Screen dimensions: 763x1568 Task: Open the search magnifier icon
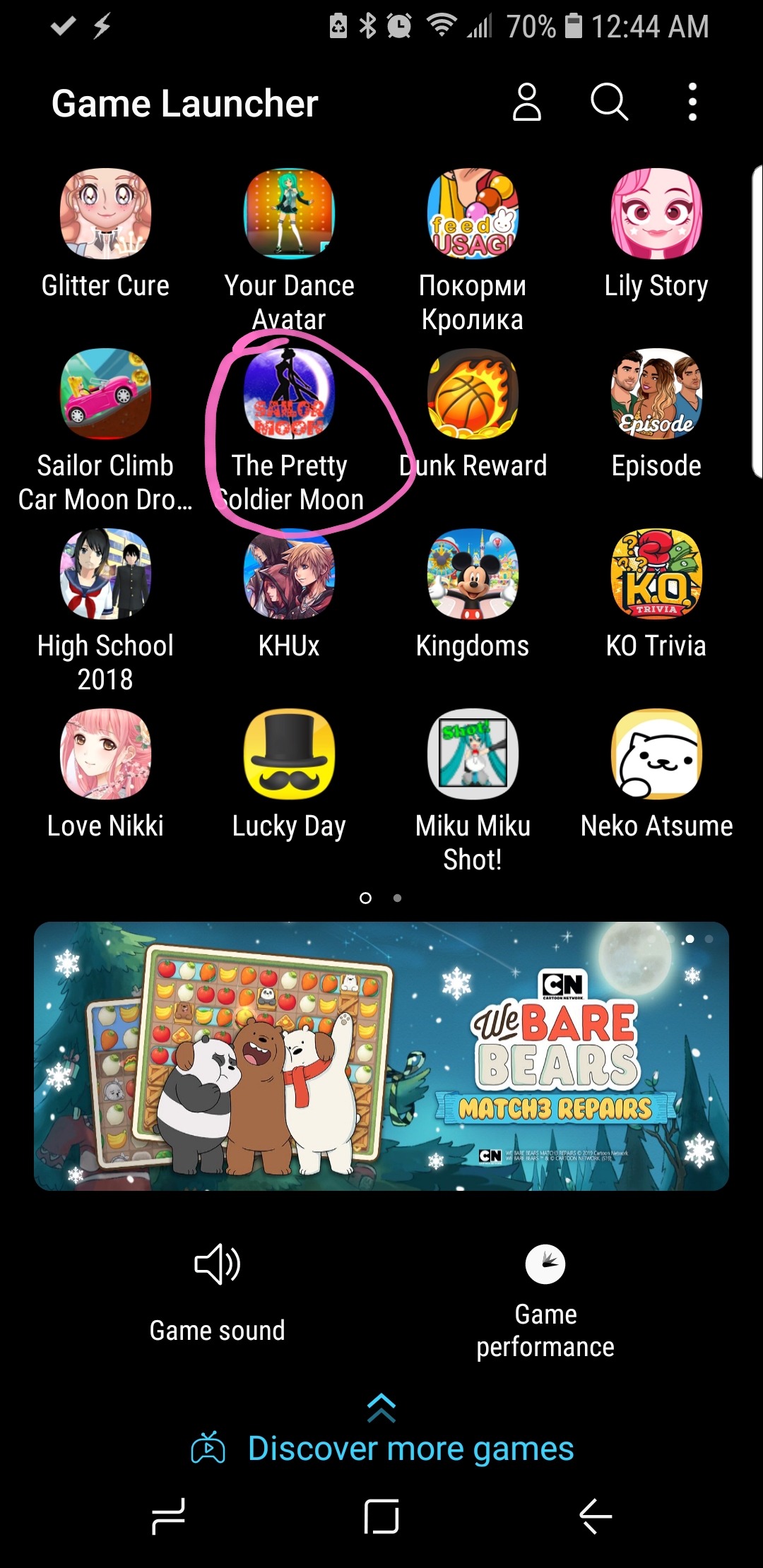609,103
